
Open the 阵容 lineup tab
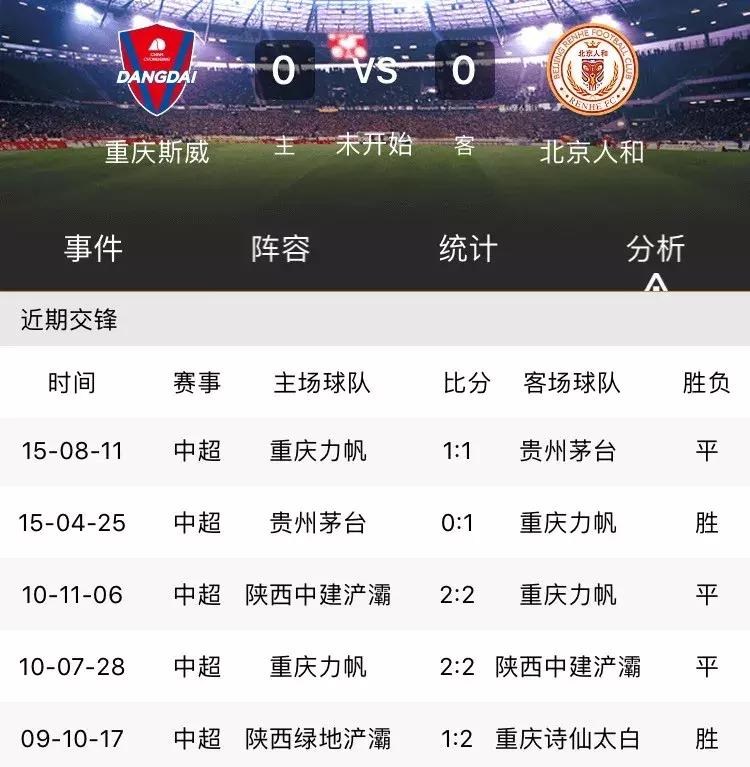[280, 248]
